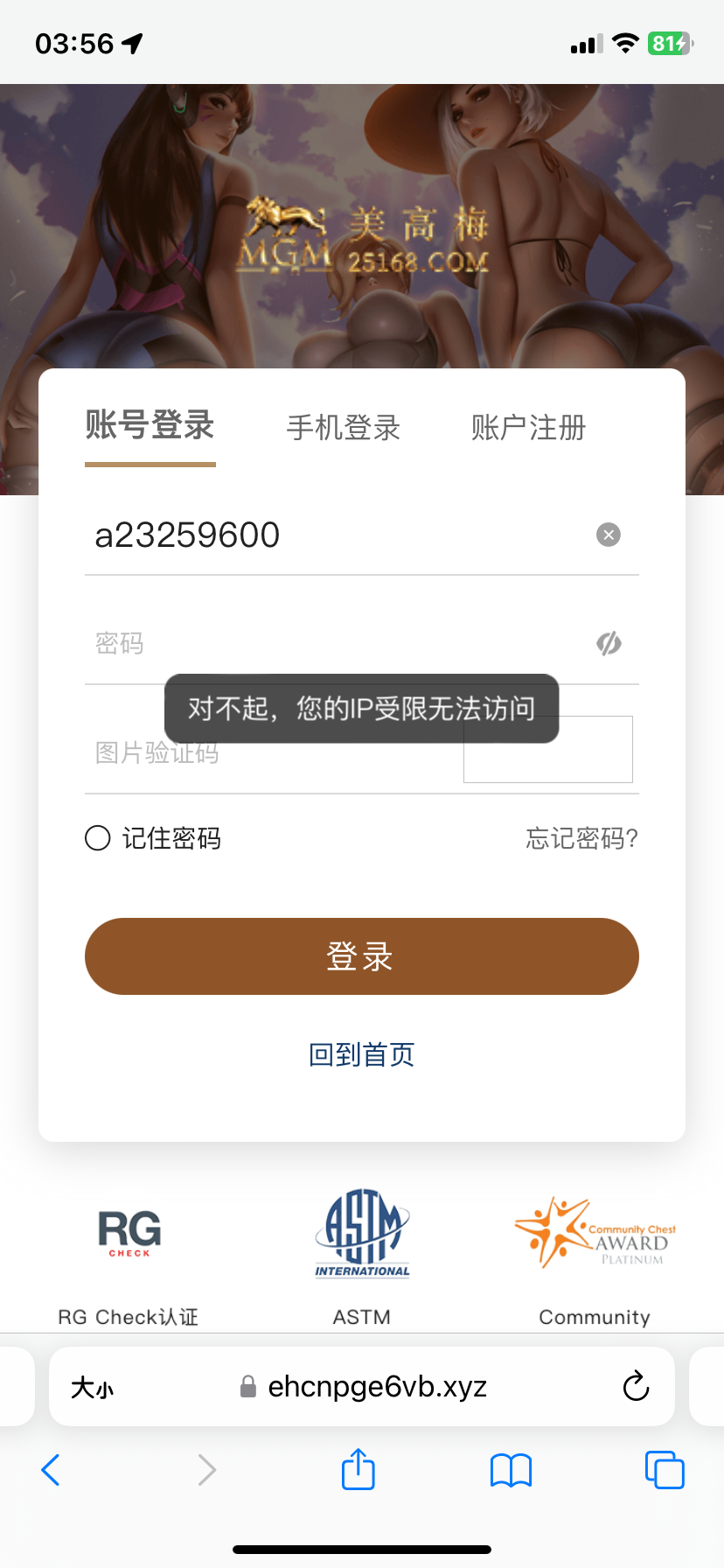Viewport: 724px width, 1568px height.
Task: Follow the 回到首页 link
Action: coord(362,1054)
